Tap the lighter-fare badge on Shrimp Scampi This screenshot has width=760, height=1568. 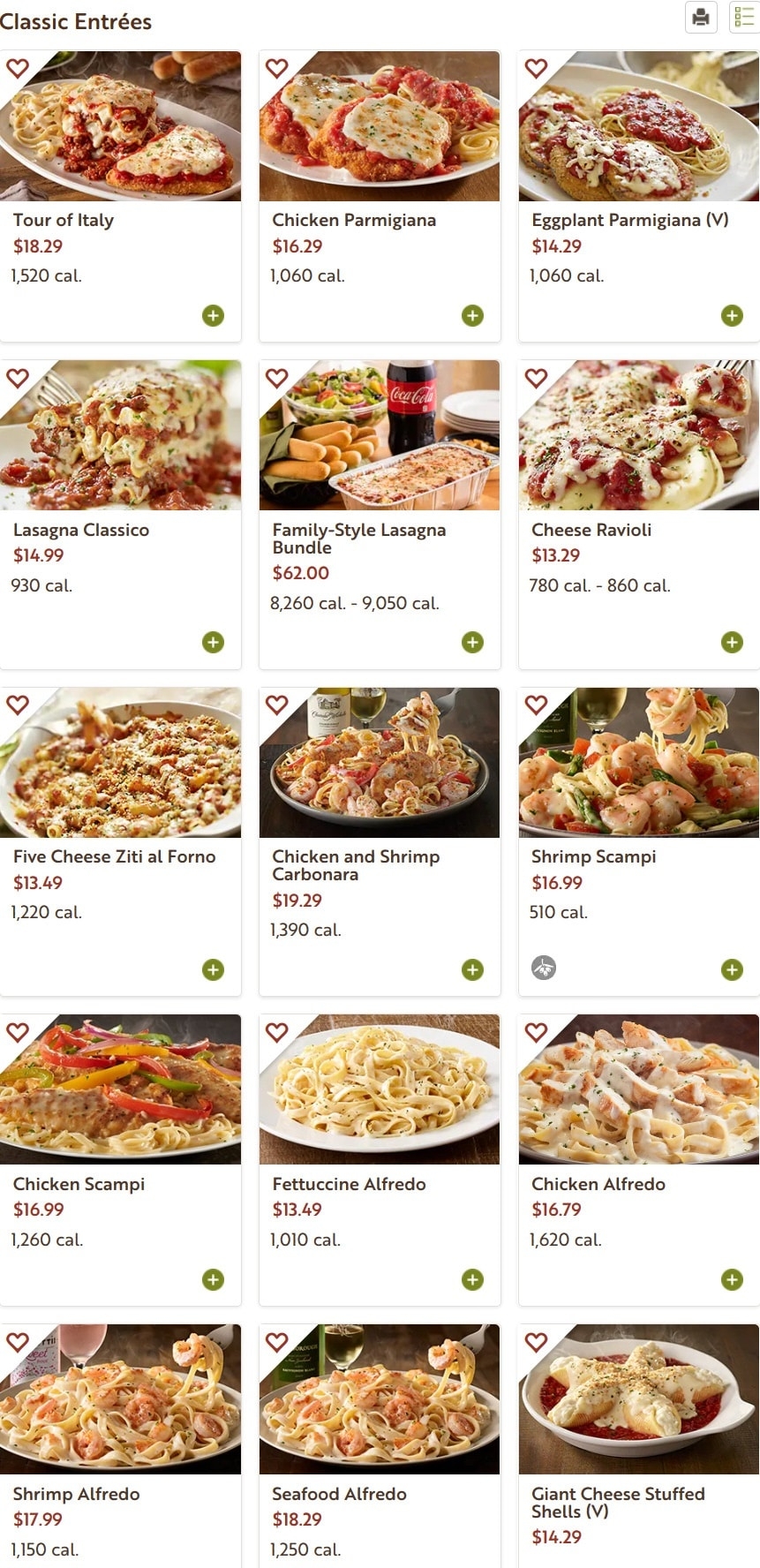pos(544,968)
